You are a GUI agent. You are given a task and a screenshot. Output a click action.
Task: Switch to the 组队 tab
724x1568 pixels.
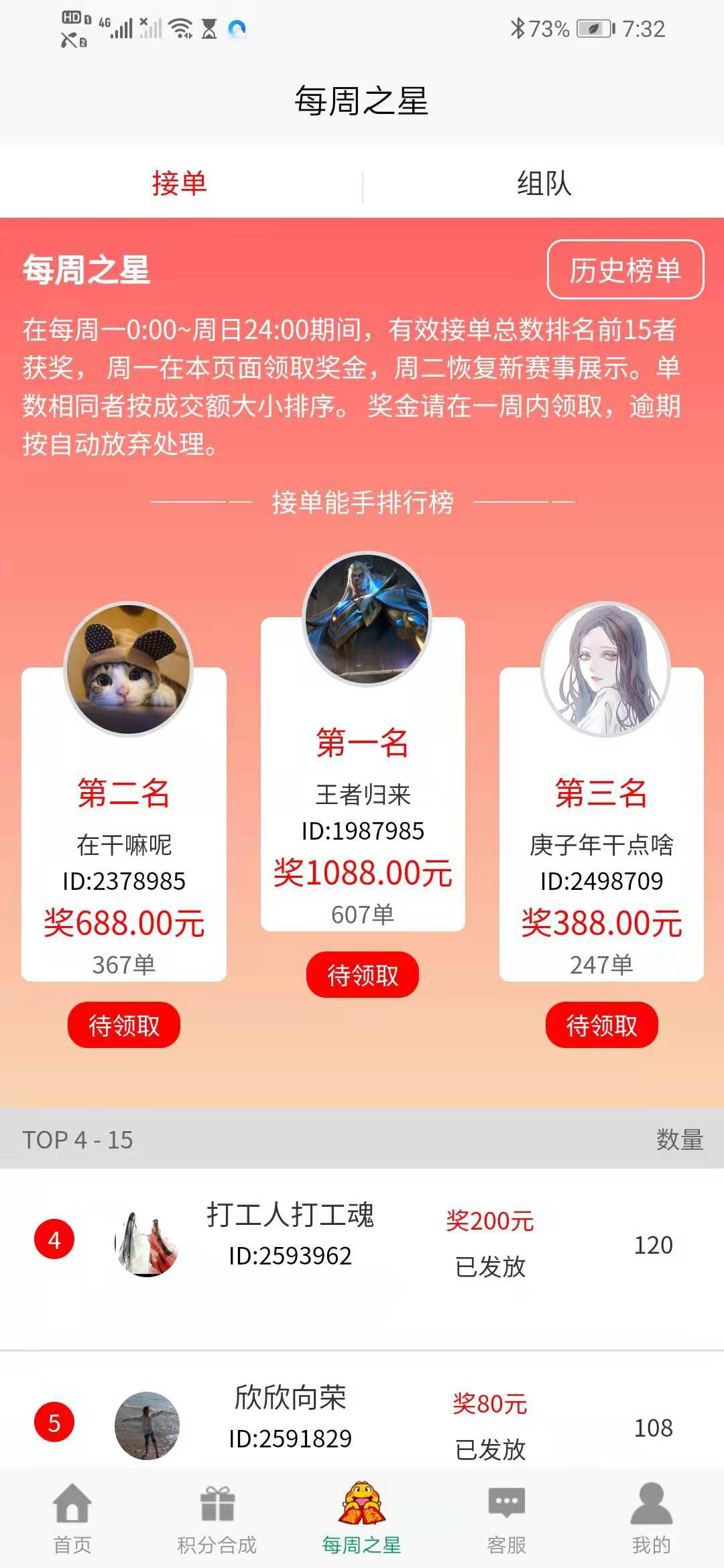click(x=544, y=183)
